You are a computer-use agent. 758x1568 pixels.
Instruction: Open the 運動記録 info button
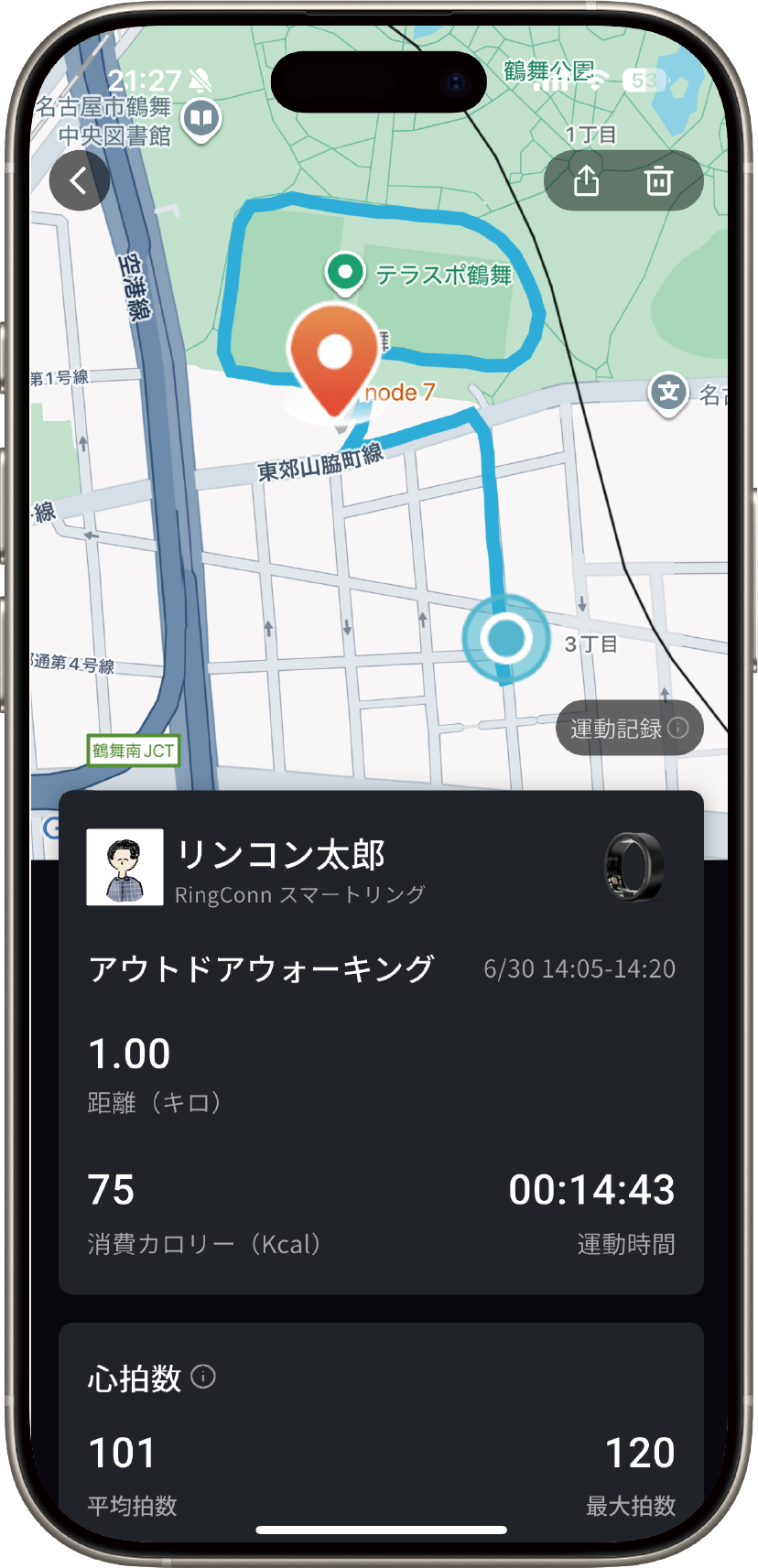tap(629, 729)
